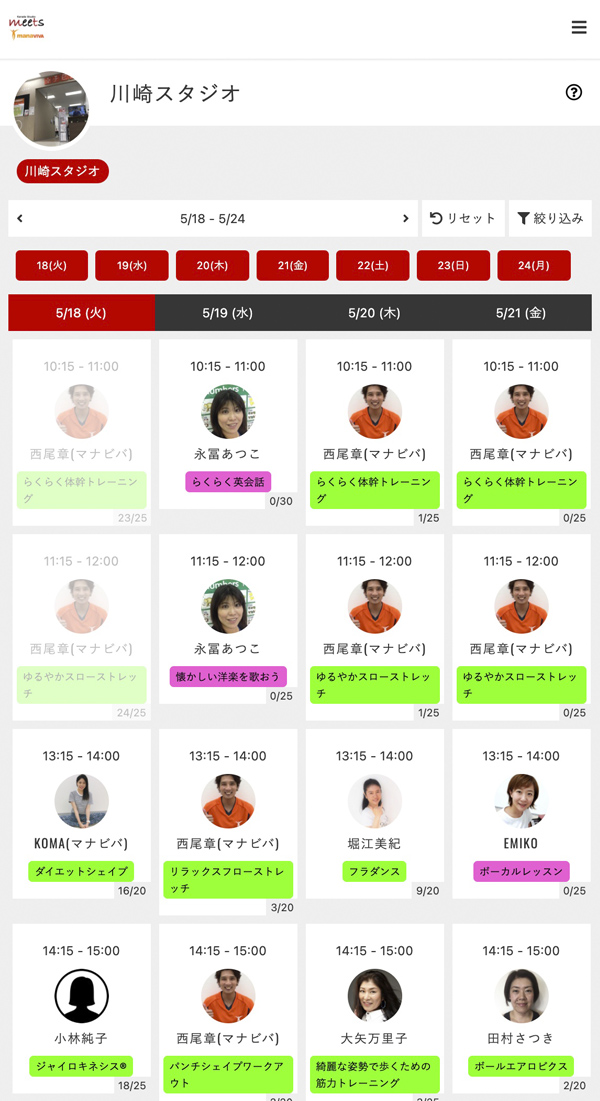This screenshot has width=600, height=1101.
Task: Open the 絞り込み filter
Action: pos(550,218)
